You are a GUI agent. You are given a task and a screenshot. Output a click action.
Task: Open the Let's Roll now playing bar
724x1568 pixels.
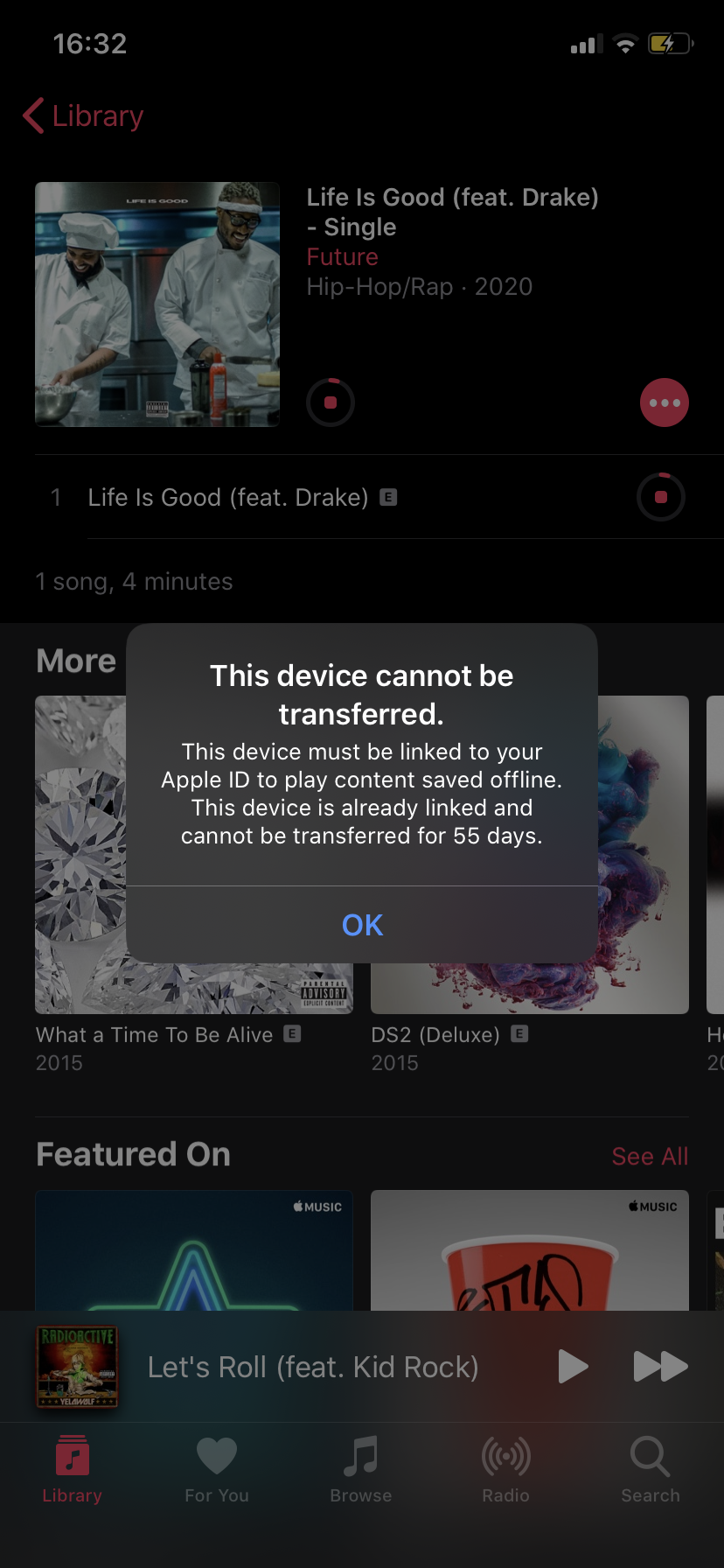tap(312, 1367)
